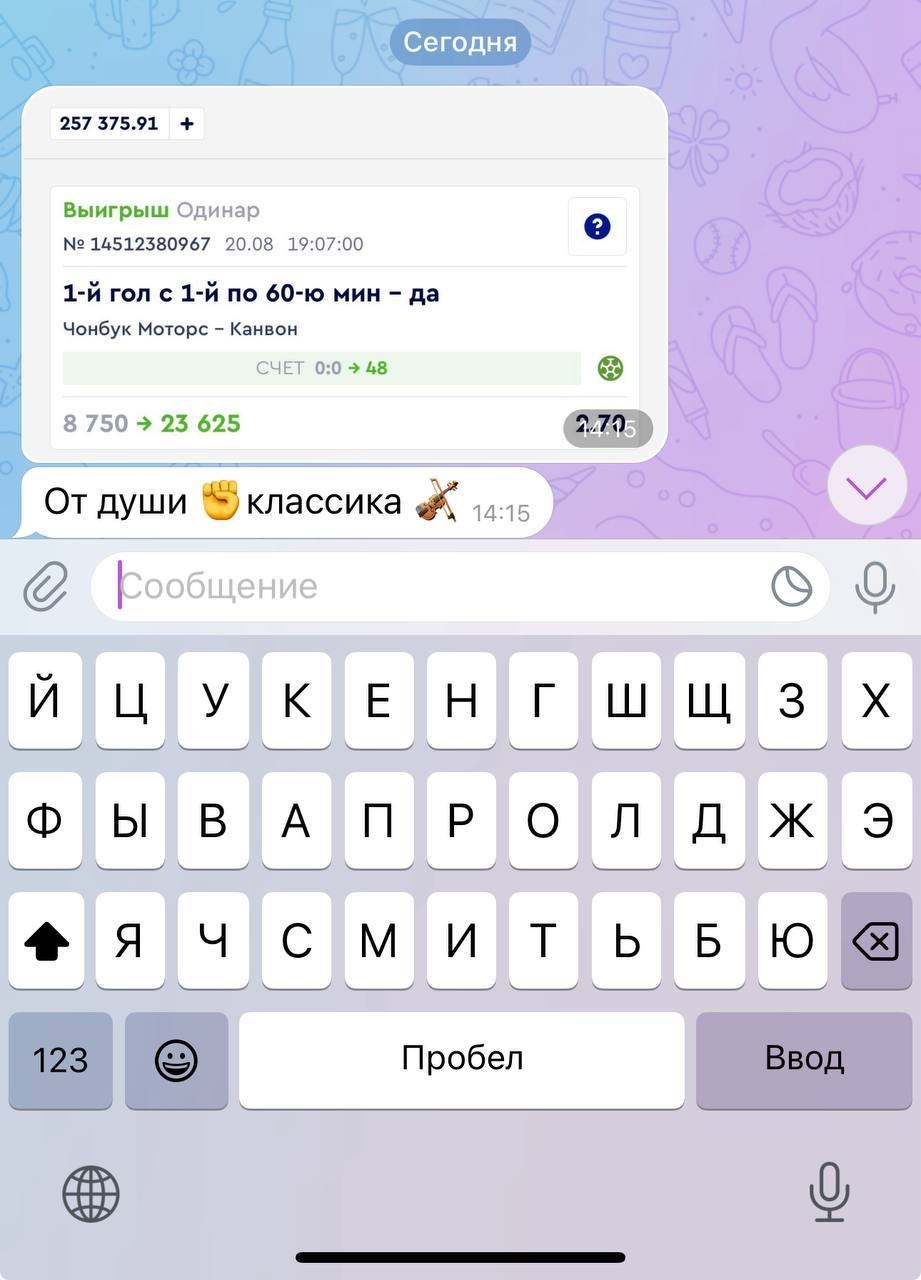Tap the plus next to the balance amount
Viewport: 921px width, 1280px height.
185,123
